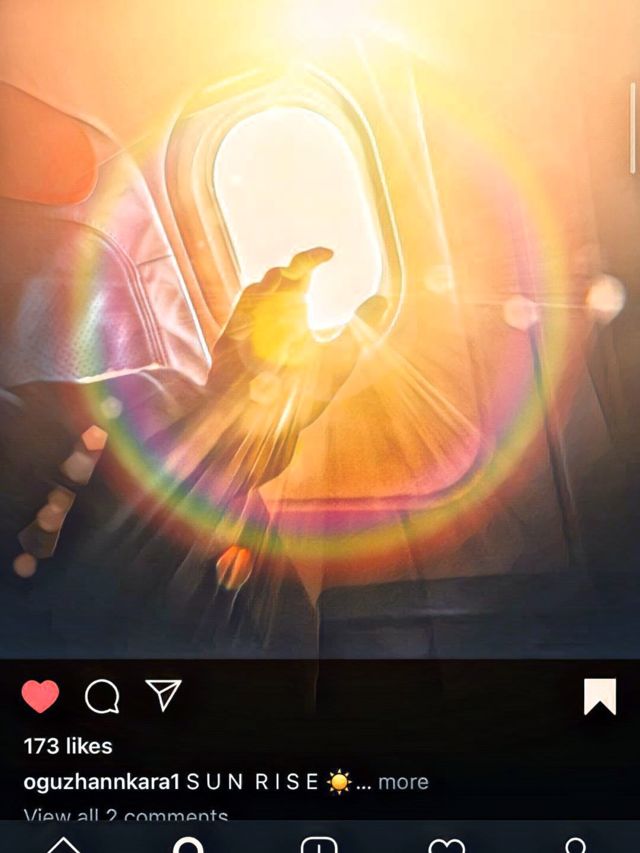Expand the caption with "more"
640x853 pixels.
[x=403, y=782]
